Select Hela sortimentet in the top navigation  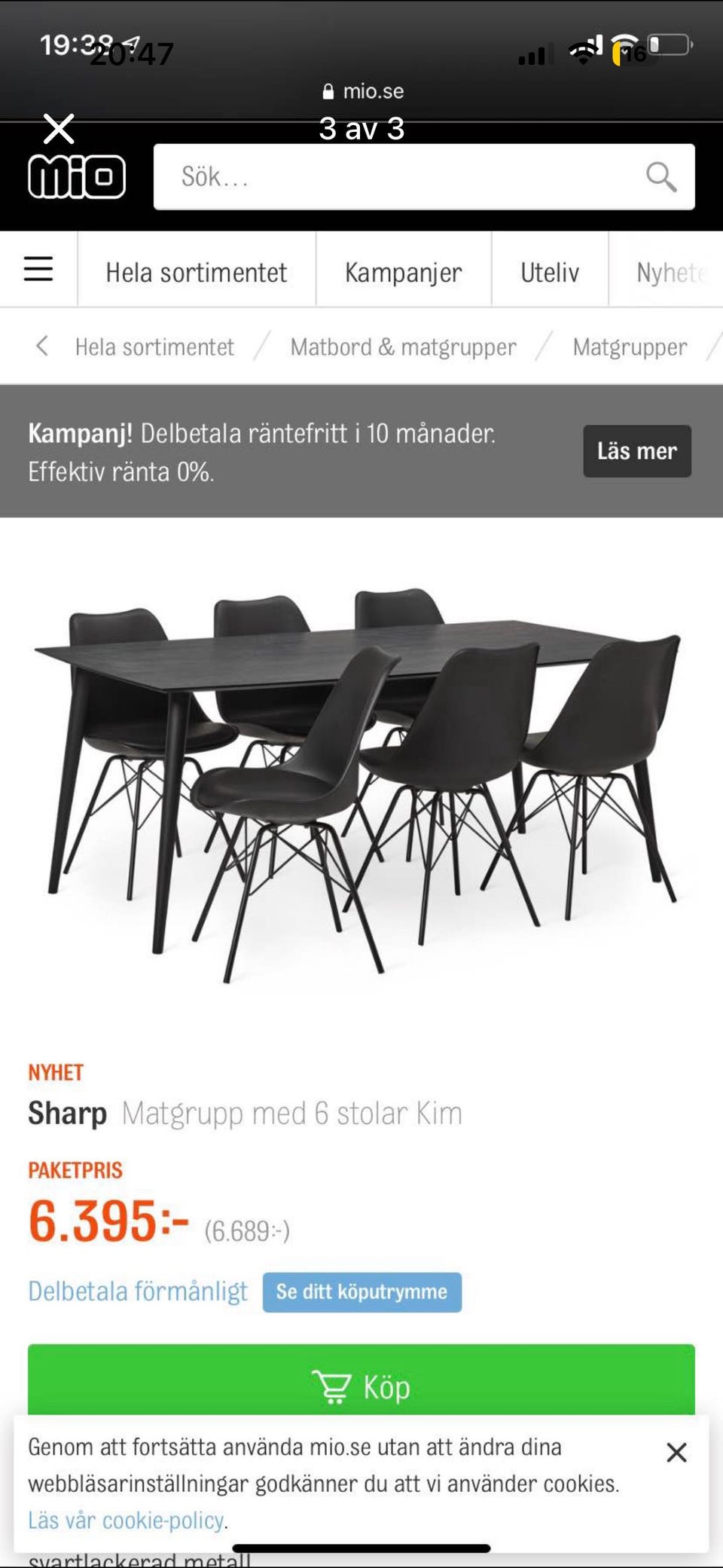196,271
